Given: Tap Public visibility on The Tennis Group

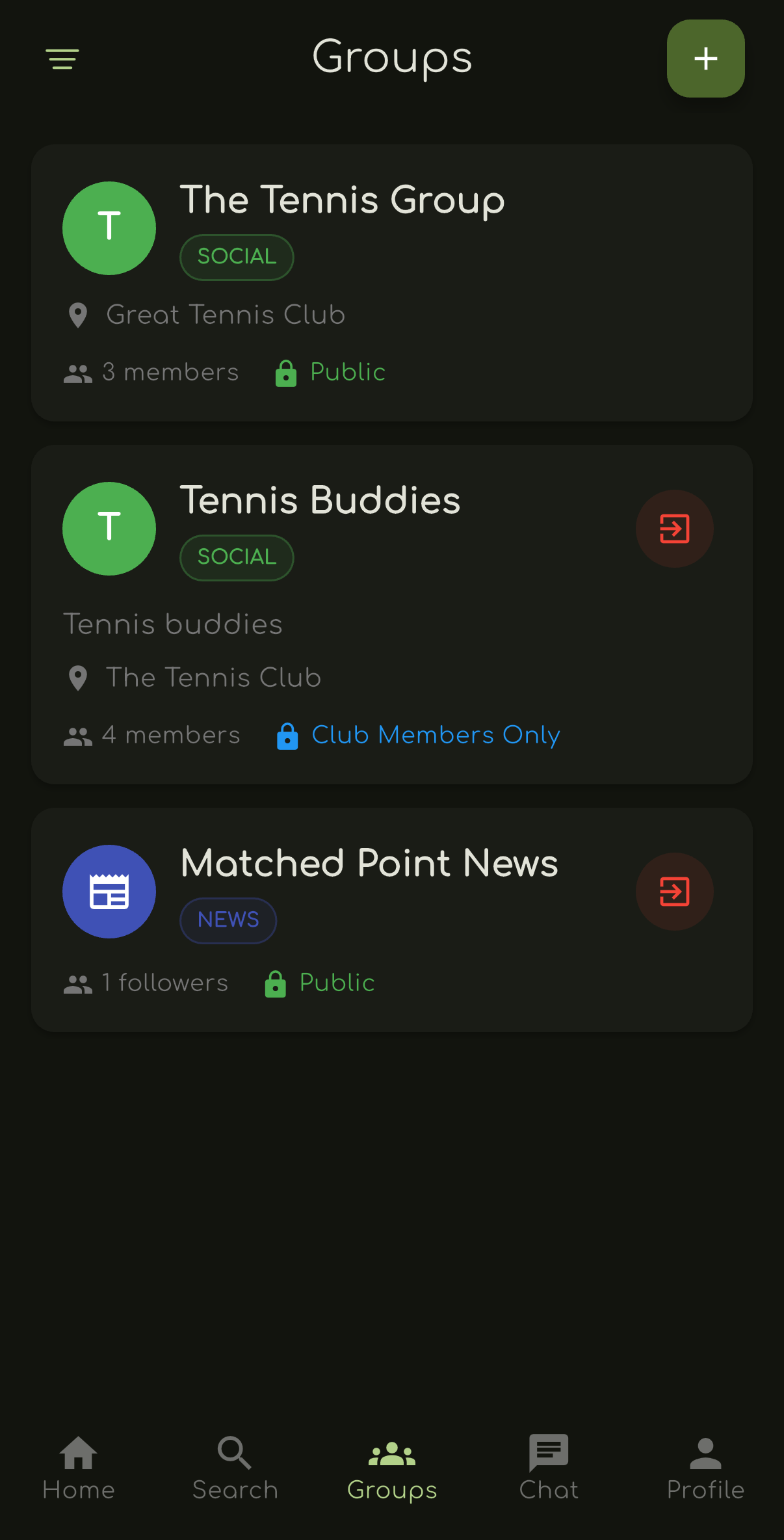Looking at the screenshot, I should point(347,372).
